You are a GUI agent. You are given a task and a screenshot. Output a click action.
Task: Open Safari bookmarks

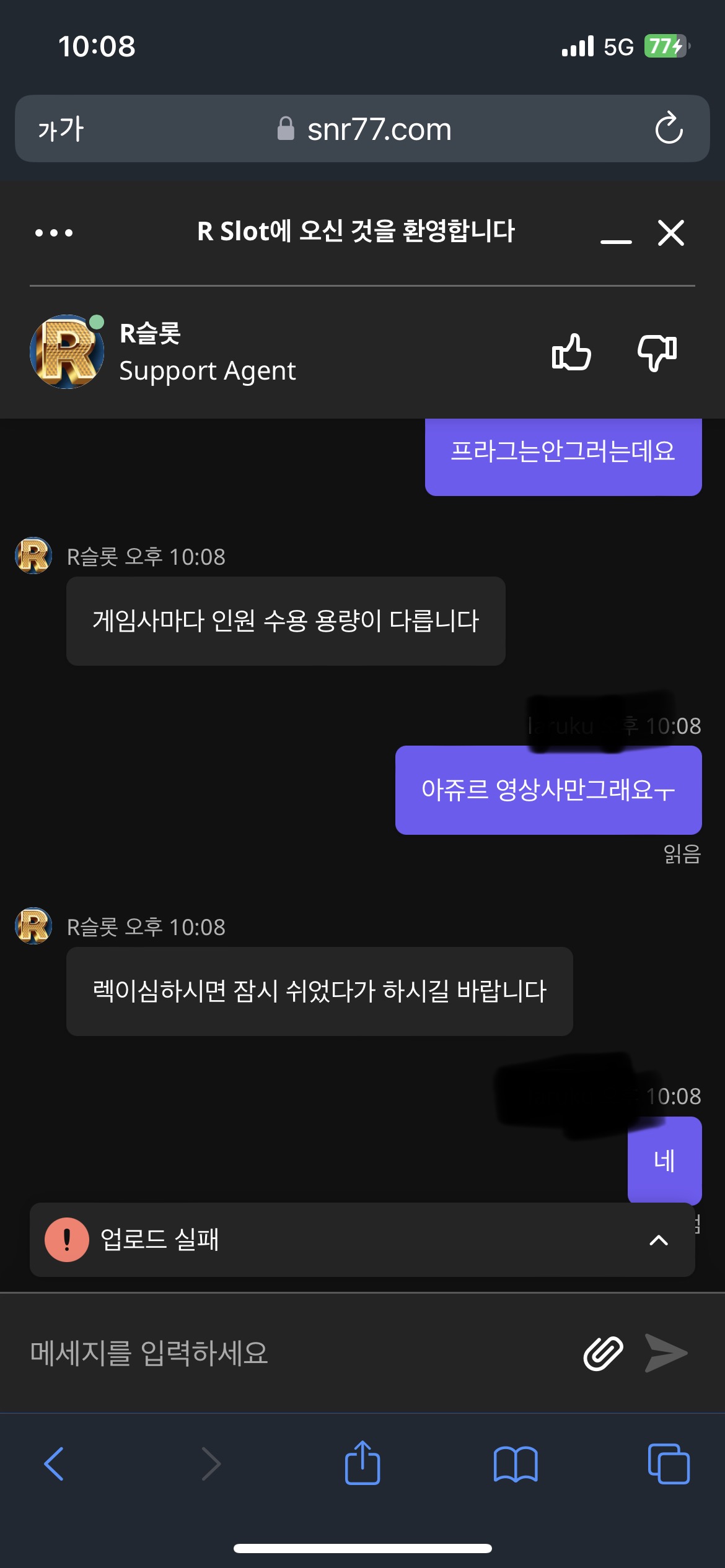click(x=516, y=1465)
